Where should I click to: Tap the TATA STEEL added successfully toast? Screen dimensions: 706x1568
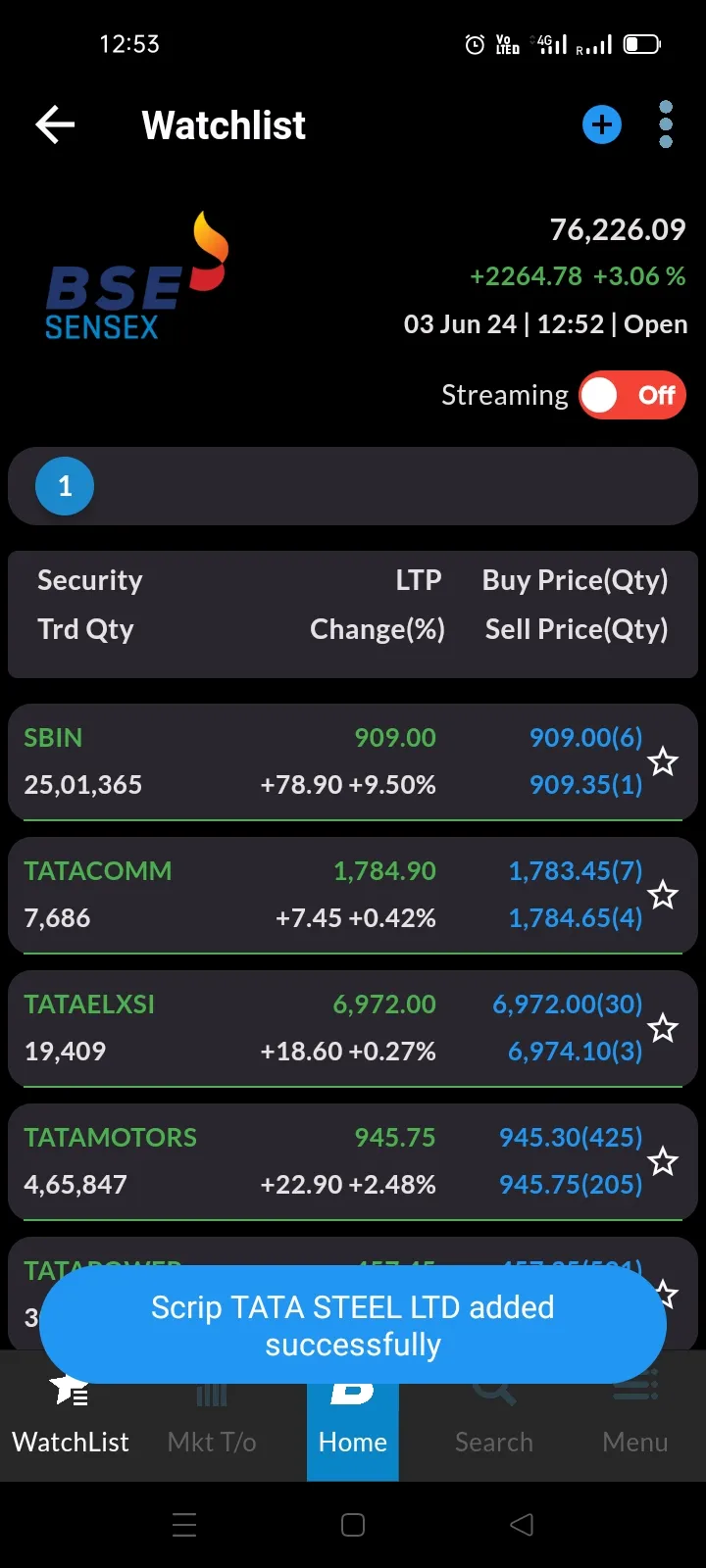click(352, 1325)
